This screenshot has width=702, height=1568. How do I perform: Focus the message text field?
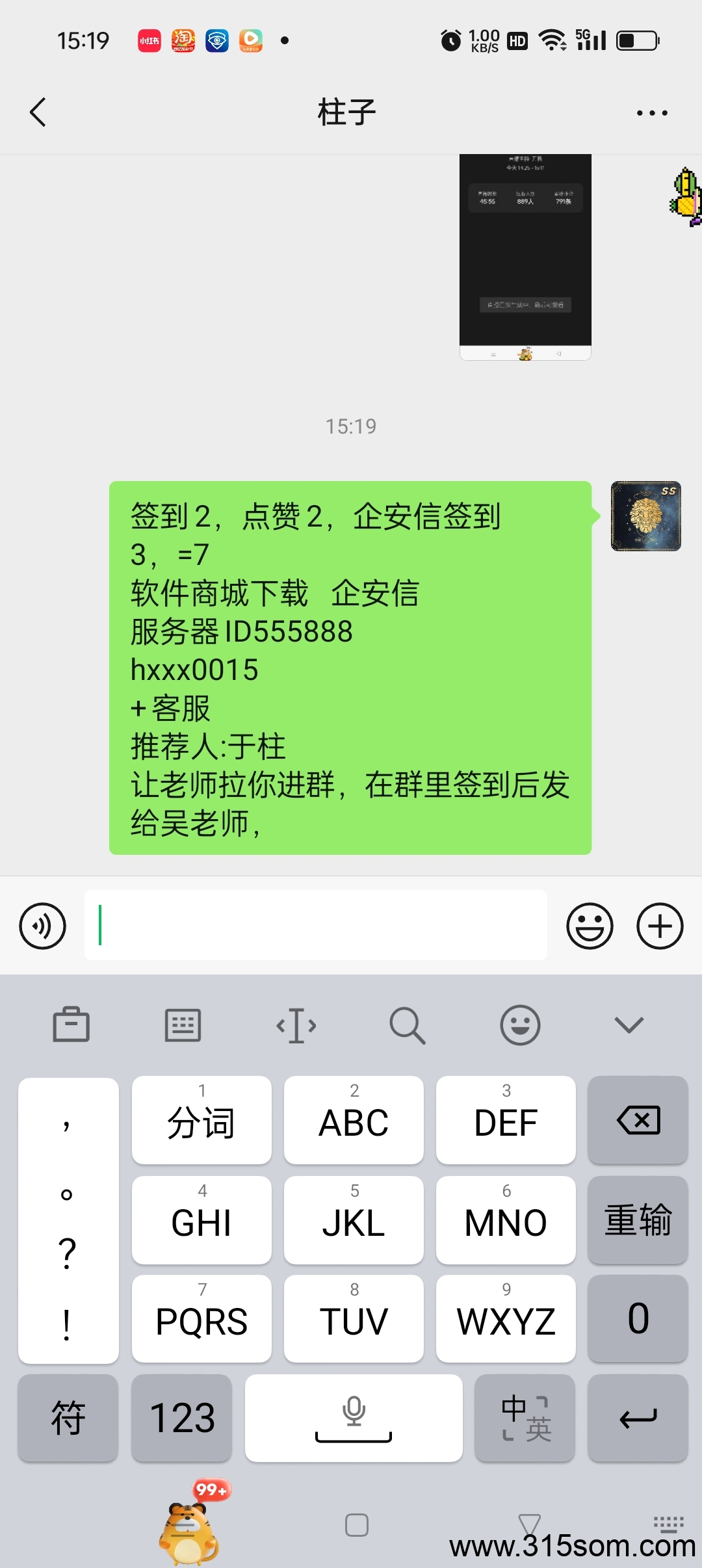click(315, 925)
